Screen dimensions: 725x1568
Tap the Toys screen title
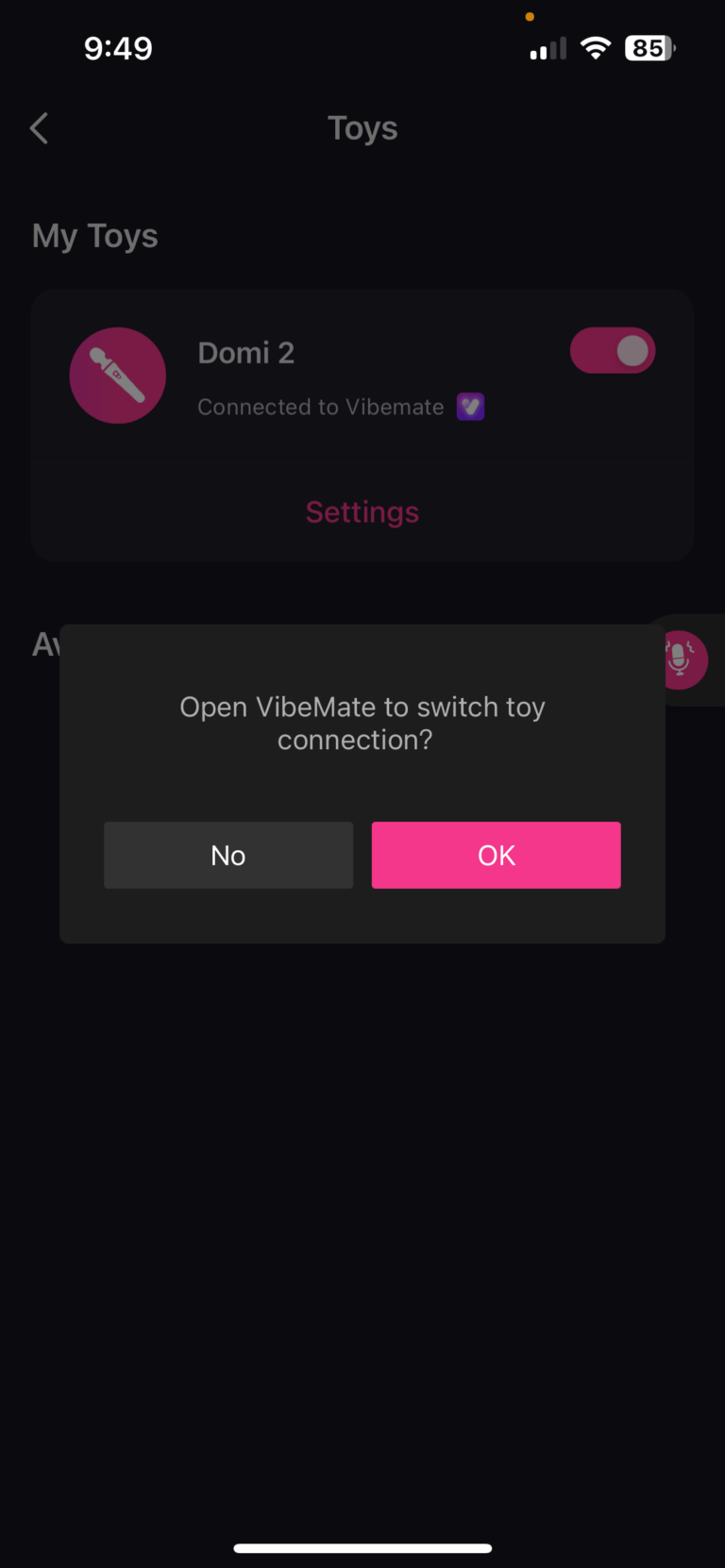pyautogui.click(x=362, y=127)
